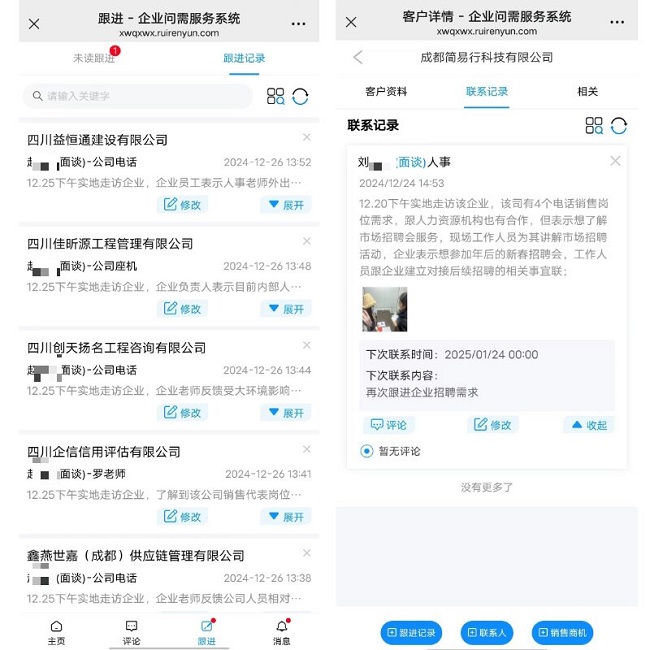Go to the 主页 tab
This screenshot has height=650, width=650.
56,633
